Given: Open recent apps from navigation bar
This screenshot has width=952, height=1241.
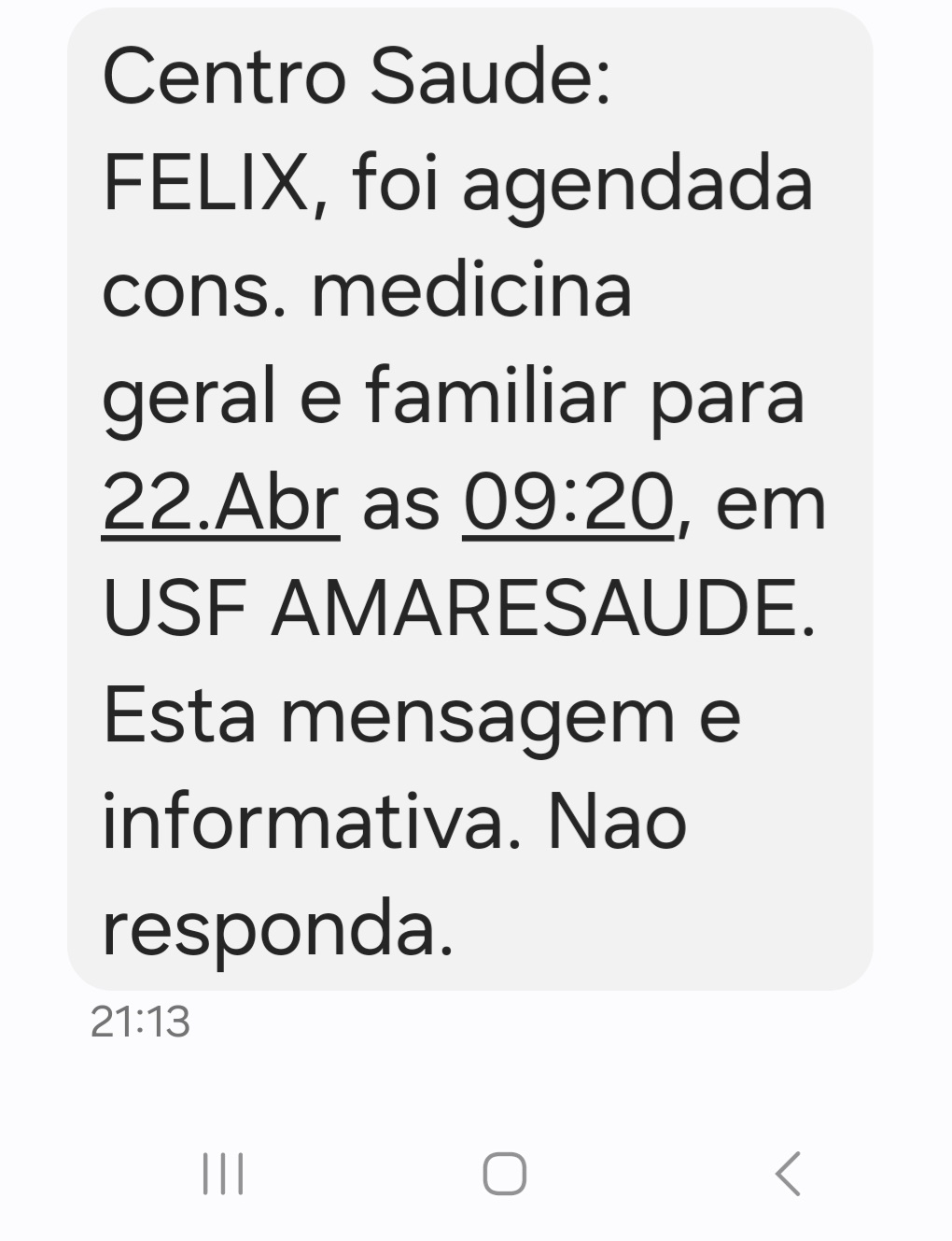Looking at the screenshot, I should click(223, 1174).
